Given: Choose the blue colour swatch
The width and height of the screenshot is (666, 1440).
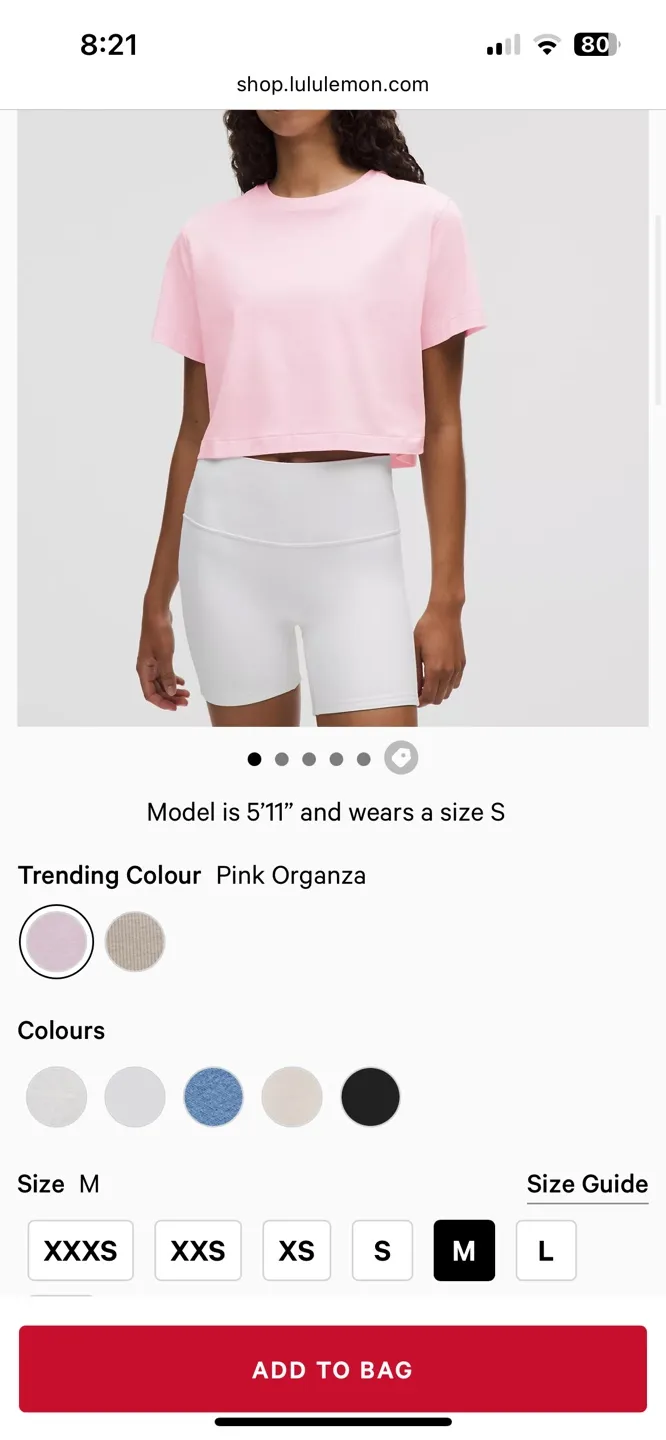Looking at the screenshot, I should (x=213, y=1097).
